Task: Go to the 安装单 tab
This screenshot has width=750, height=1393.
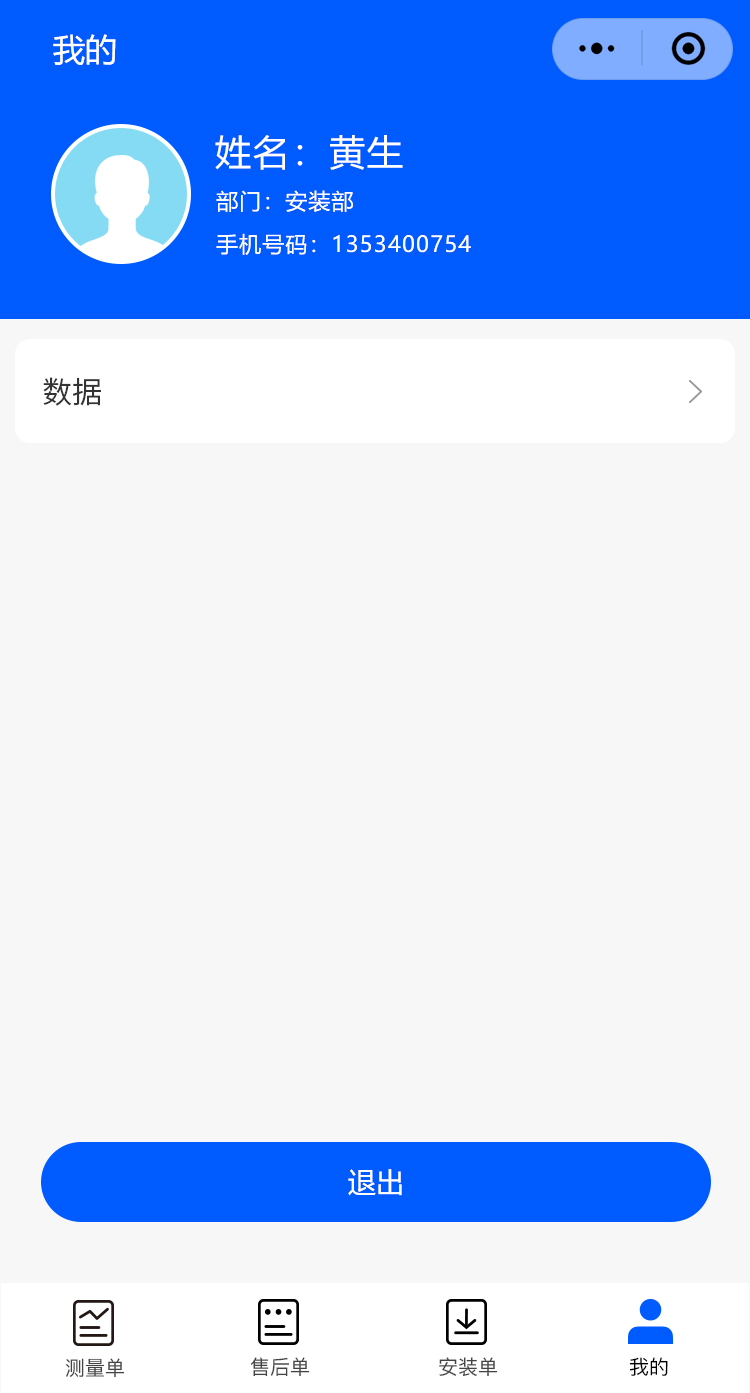Action: pos(467,1337)
